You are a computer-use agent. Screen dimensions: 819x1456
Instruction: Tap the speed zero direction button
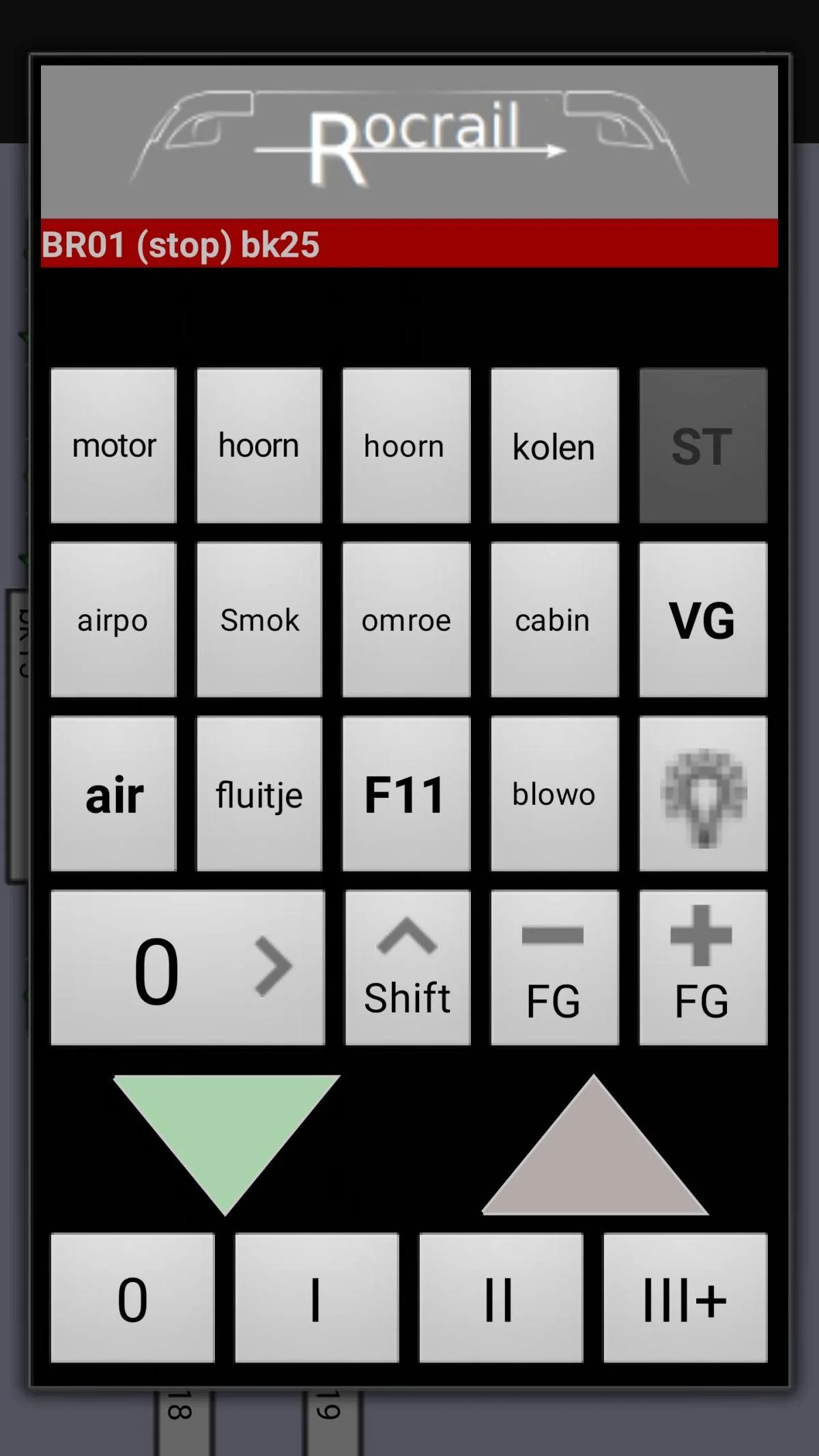188,968
